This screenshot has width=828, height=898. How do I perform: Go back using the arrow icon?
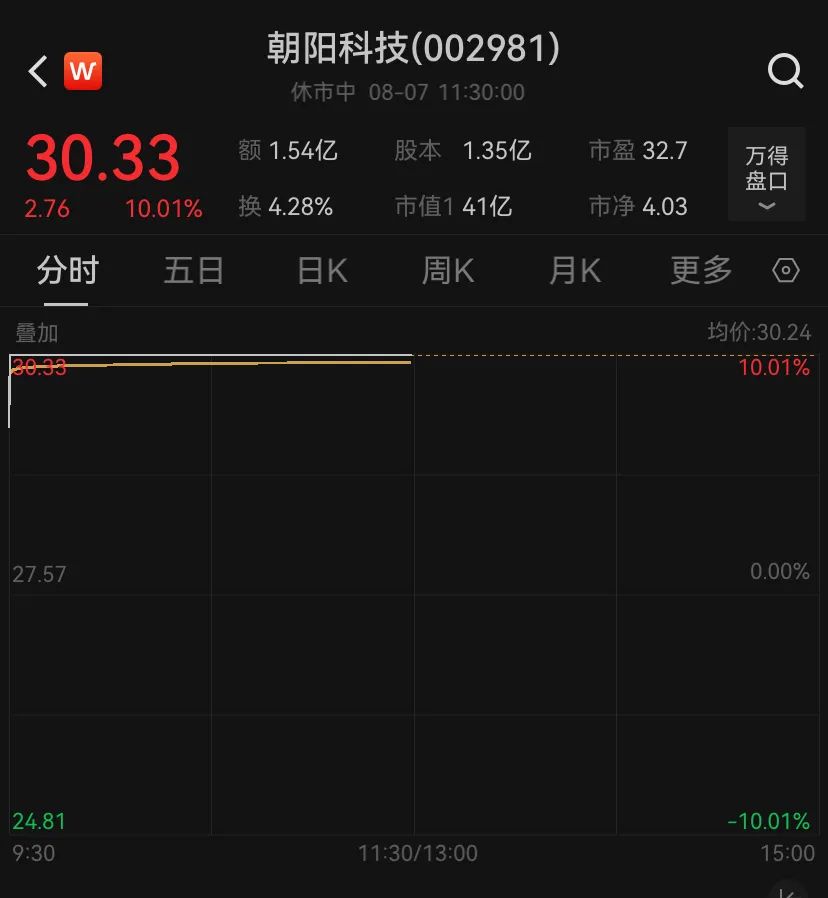[38, 71]
